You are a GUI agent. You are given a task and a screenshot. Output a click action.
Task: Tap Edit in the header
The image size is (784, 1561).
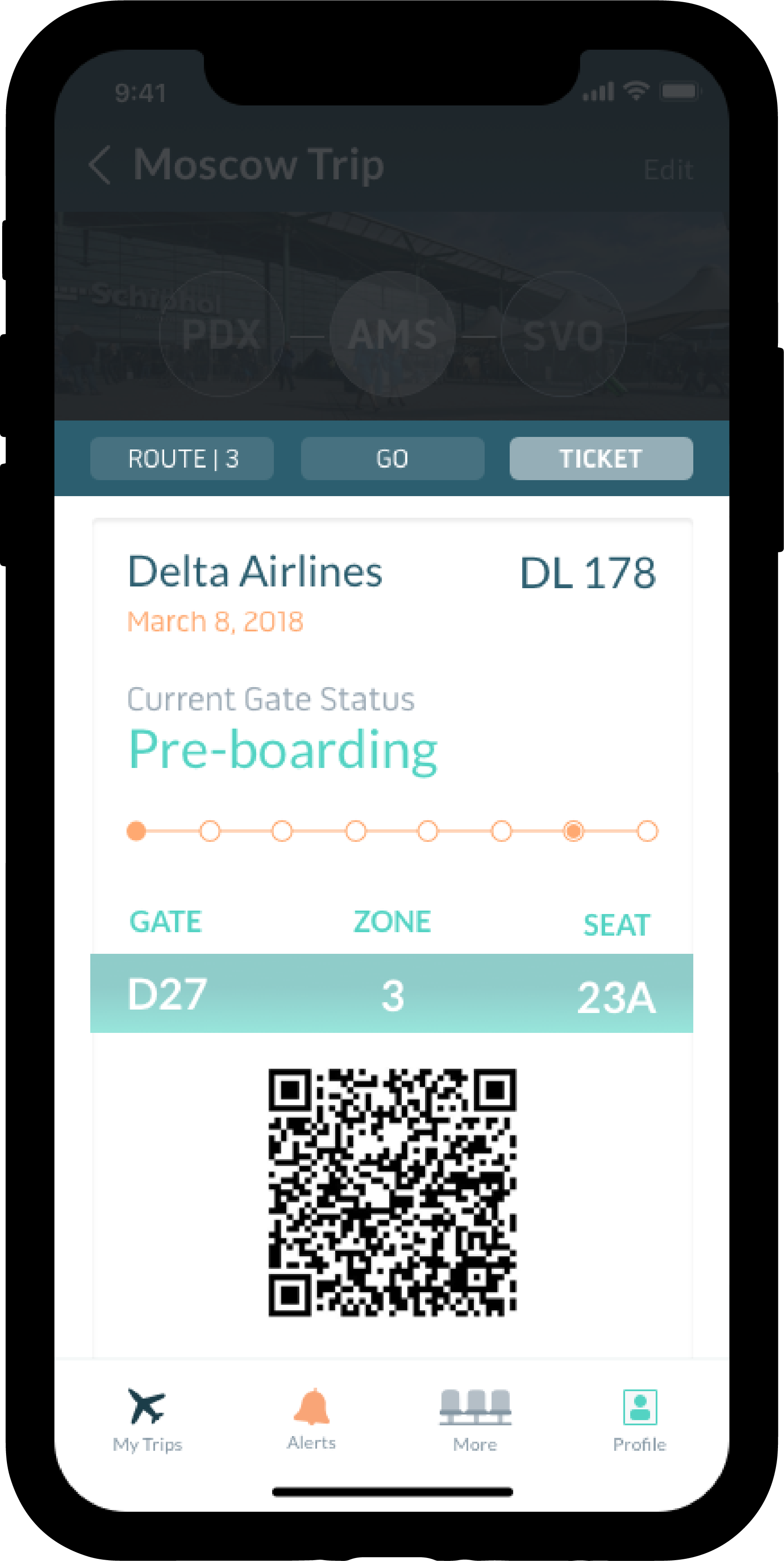point(668,170)
